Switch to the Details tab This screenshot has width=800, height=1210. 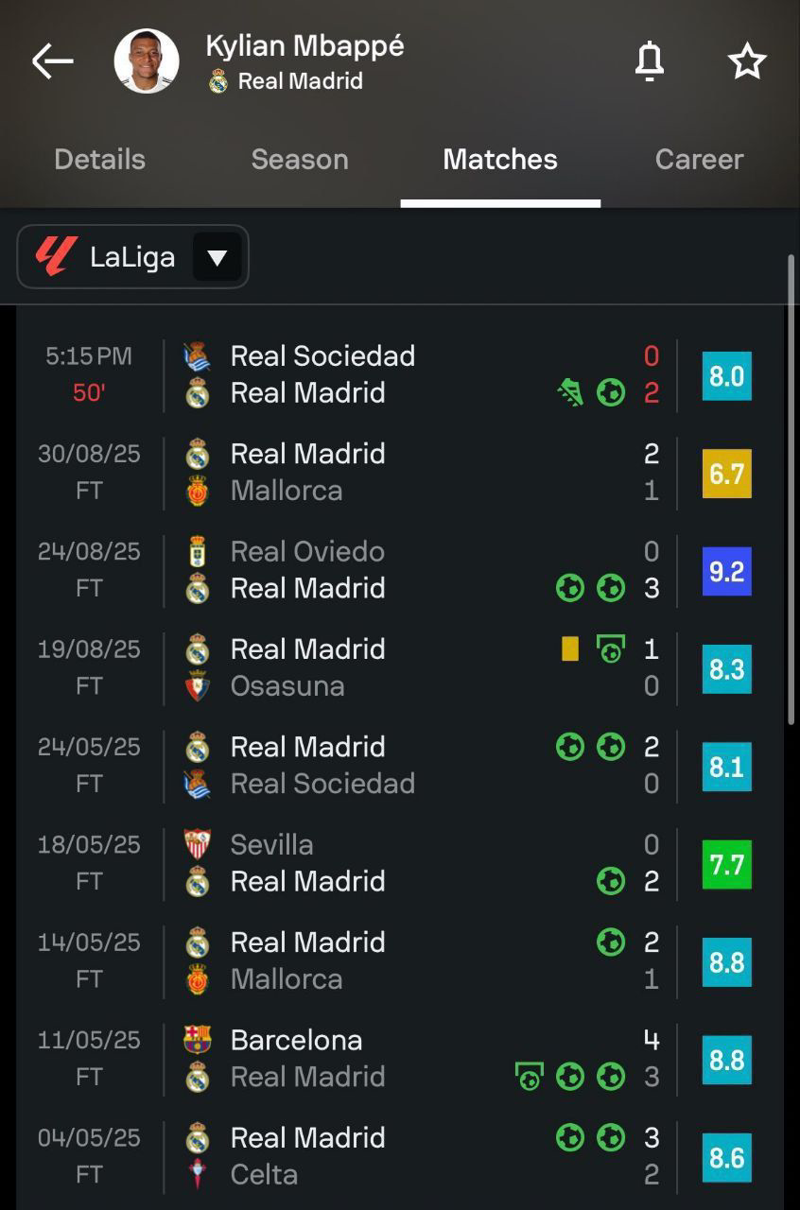(100, 160)
